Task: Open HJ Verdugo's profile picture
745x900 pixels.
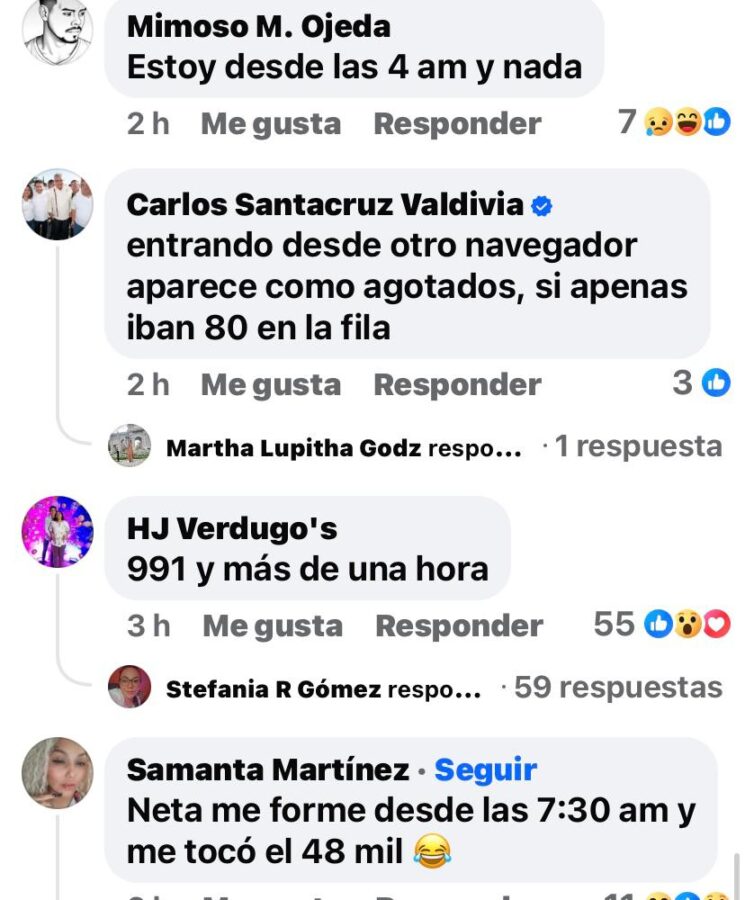Action: [x=57, y=531]
